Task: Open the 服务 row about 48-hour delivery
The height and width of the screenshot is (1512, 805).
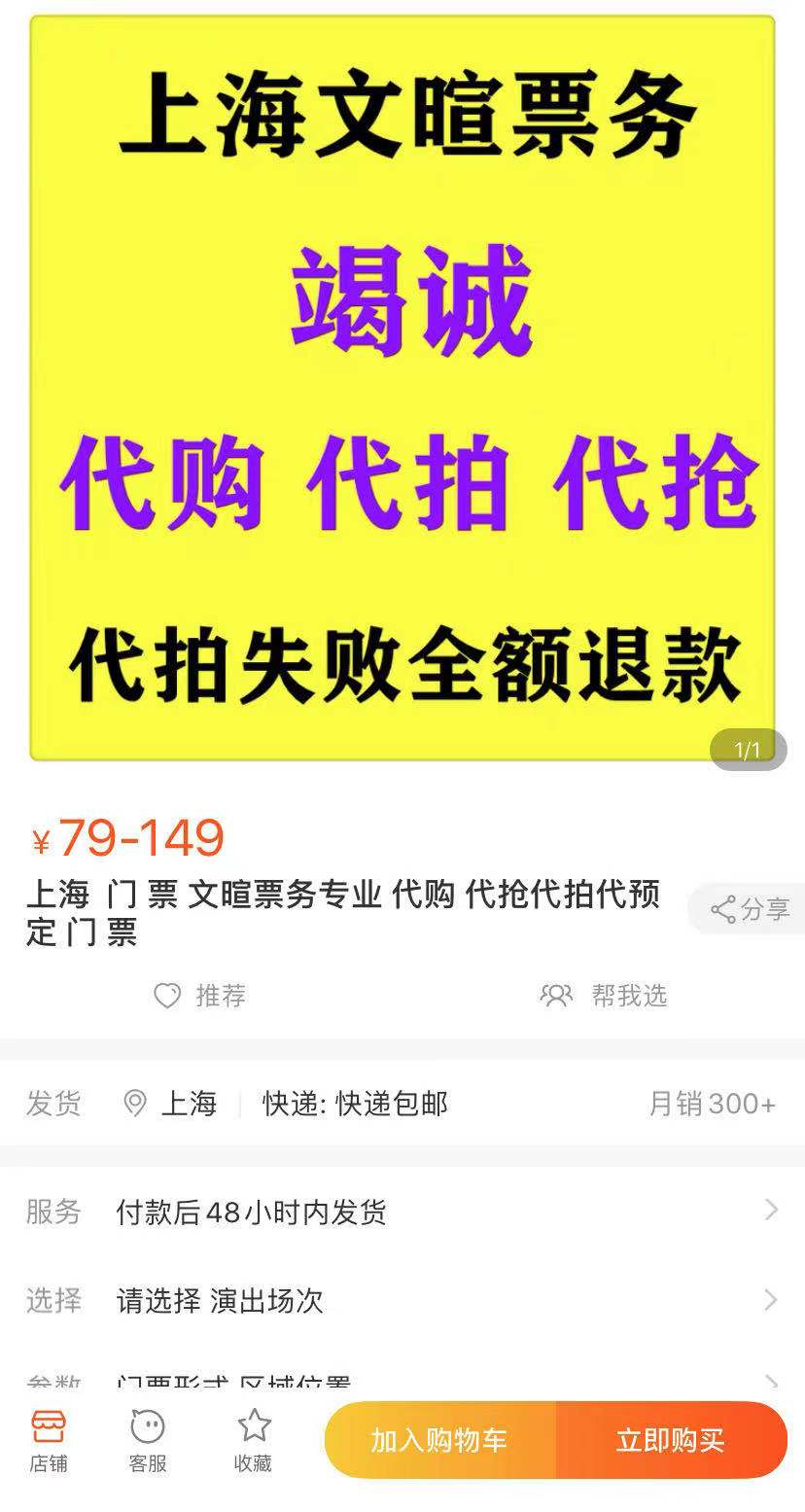Action: pos(402,1212)
